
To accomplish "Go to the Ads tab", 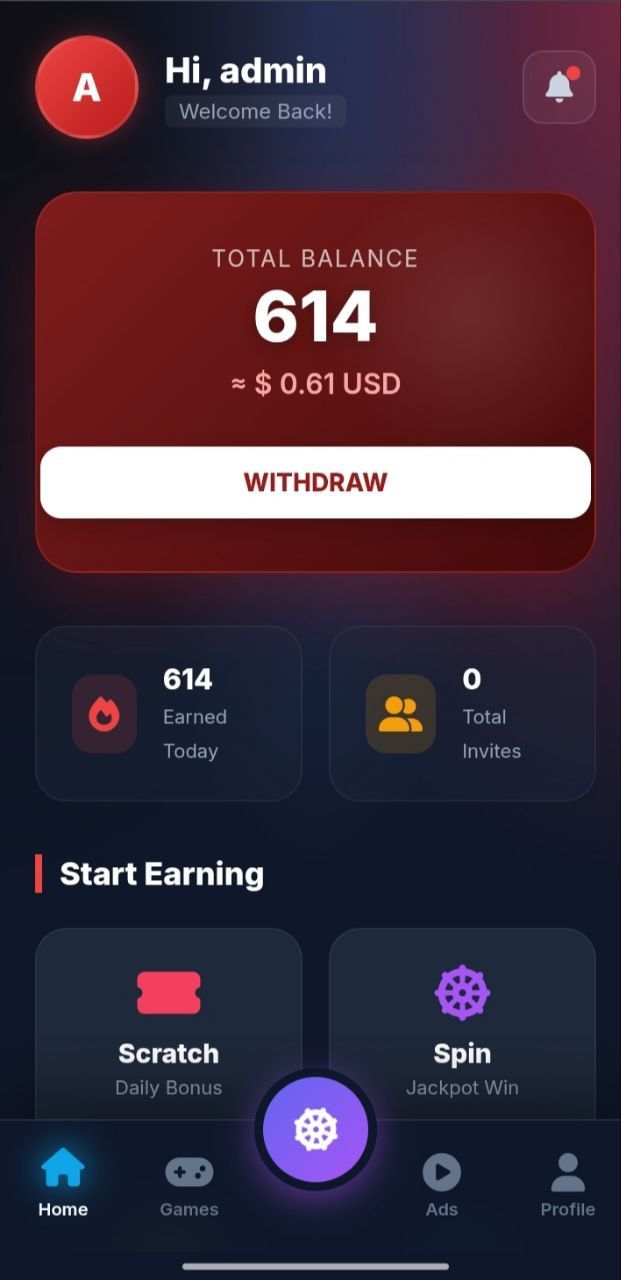I will coord(442,1183).
